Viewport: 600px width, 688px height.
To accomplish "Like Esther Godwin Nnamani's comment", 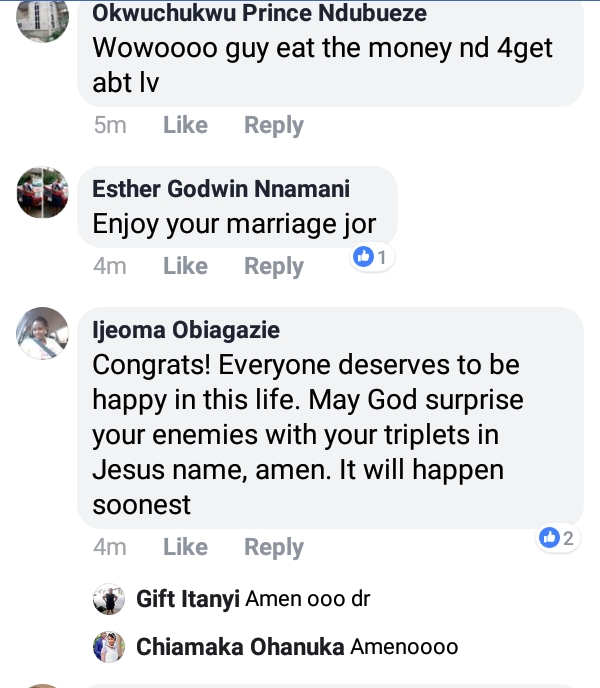I will 185,266.
